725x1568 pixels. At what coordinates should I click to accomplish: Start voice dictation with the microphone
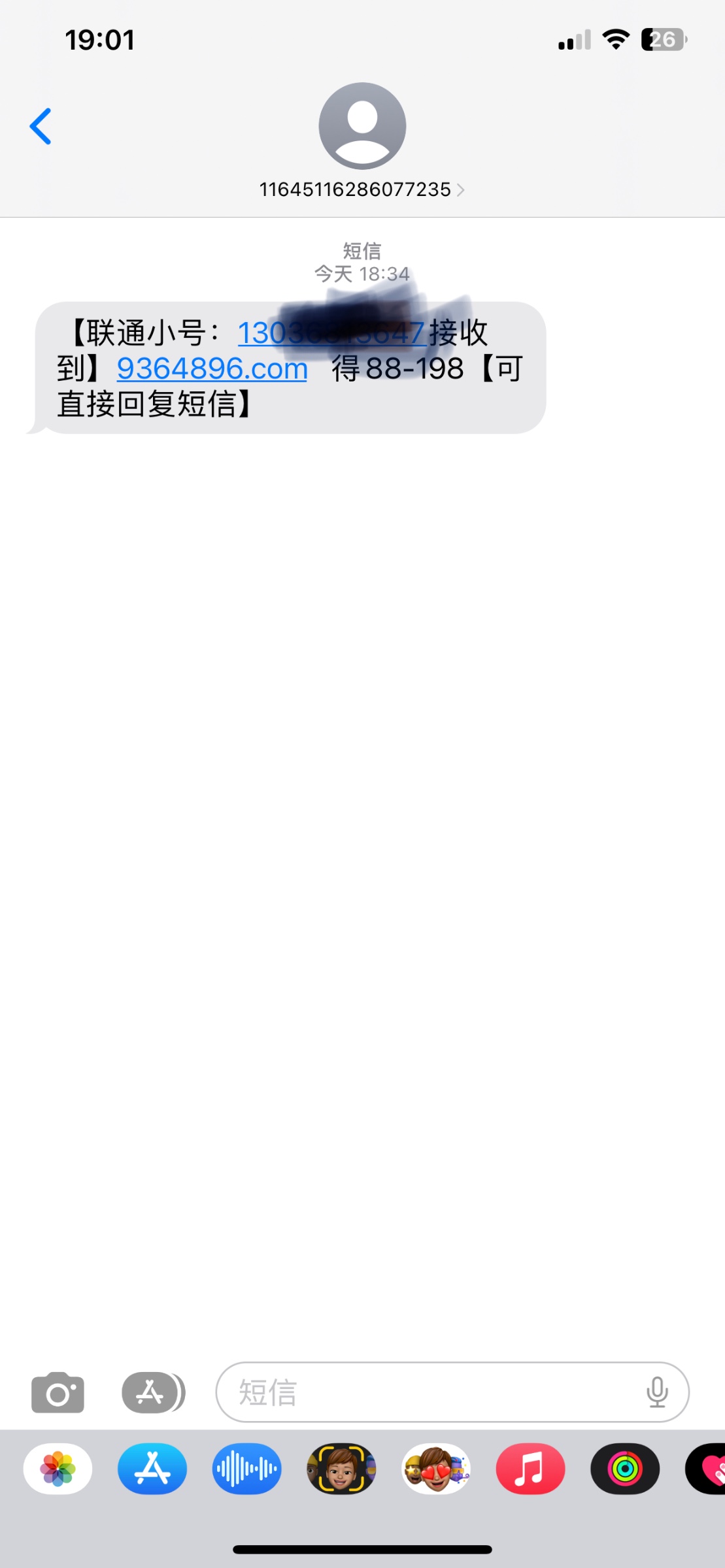[656, 1392]
